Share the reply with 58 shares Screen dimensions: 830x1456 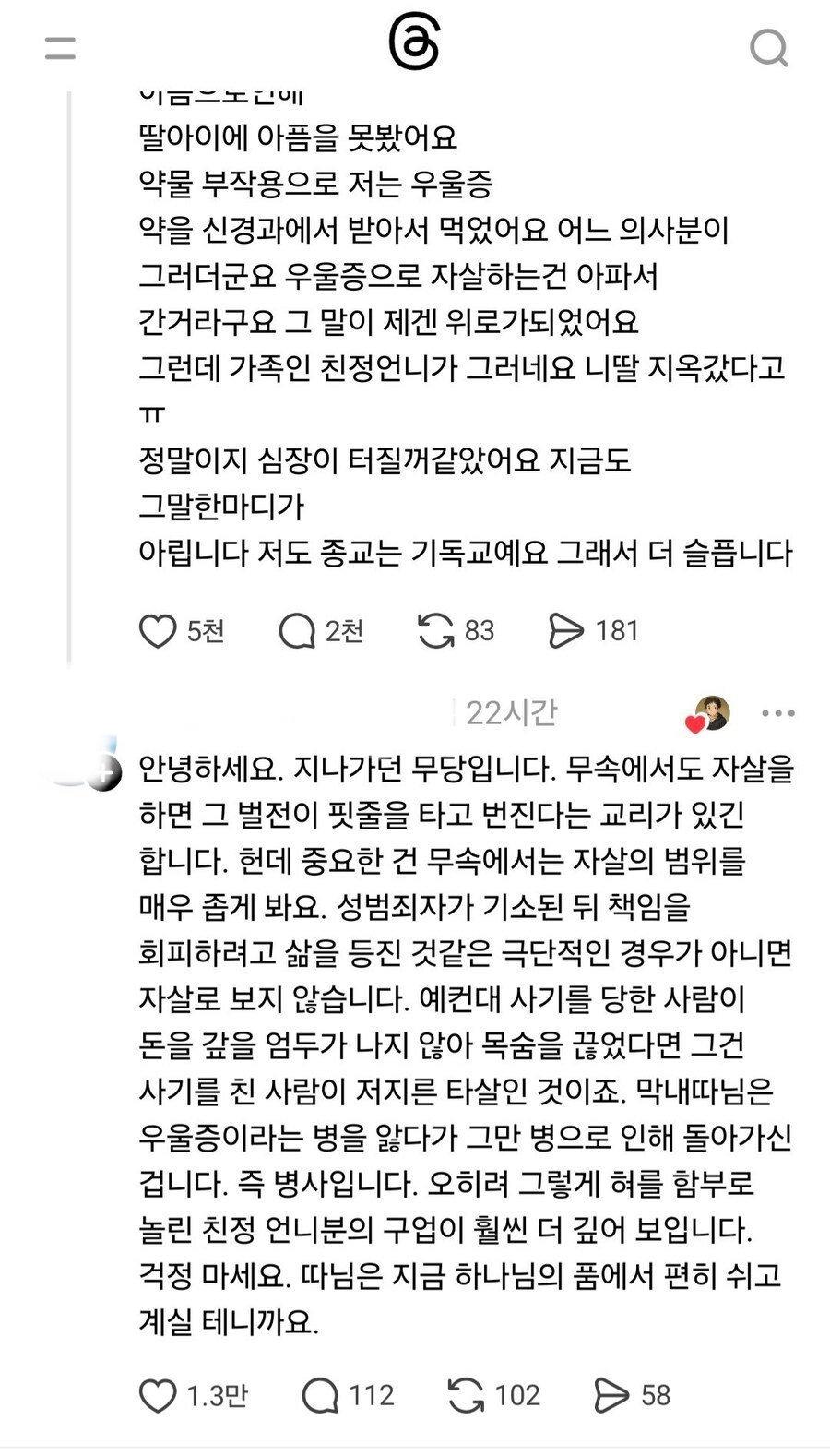click(x=611, y=1396)
